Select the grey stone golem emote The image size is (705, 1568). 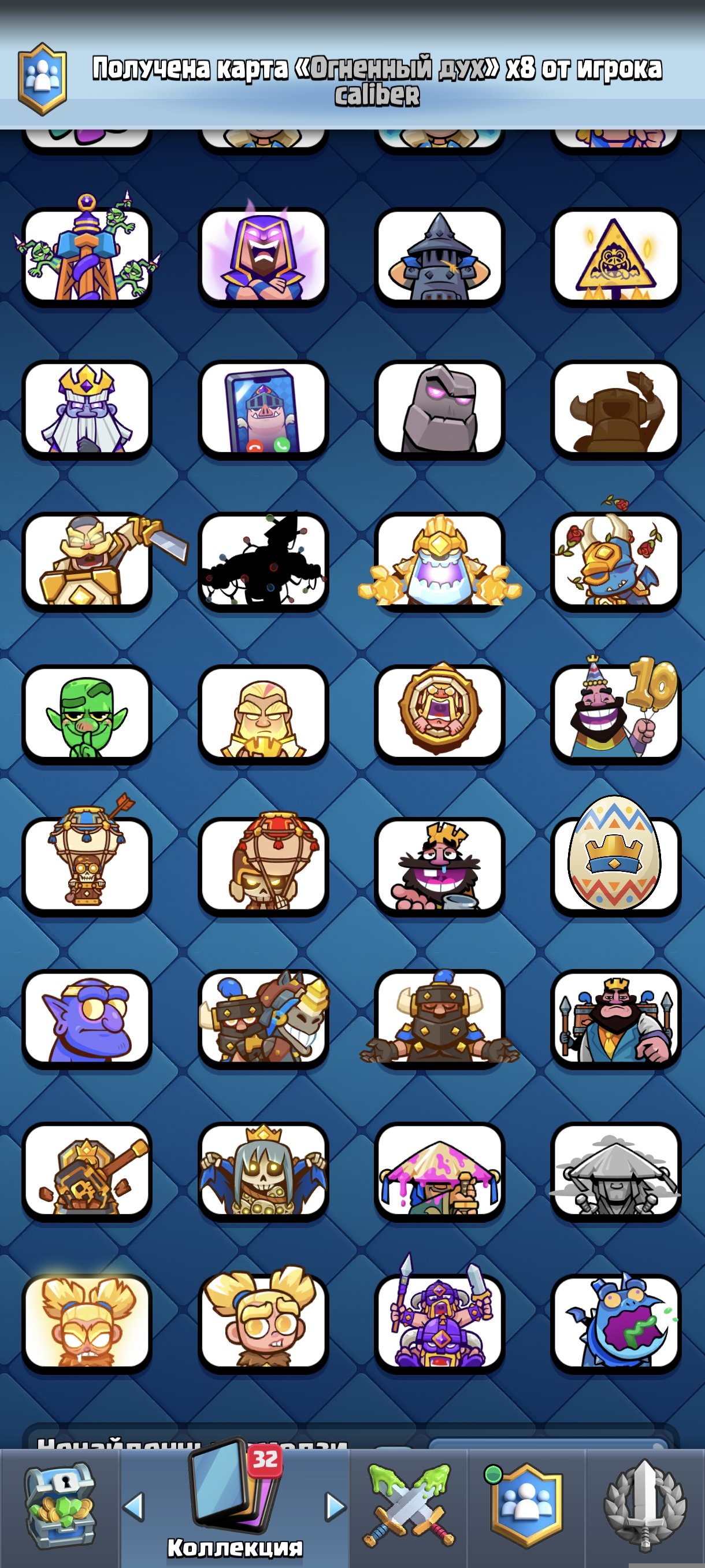pyautogui.click(x=439, y=408)
